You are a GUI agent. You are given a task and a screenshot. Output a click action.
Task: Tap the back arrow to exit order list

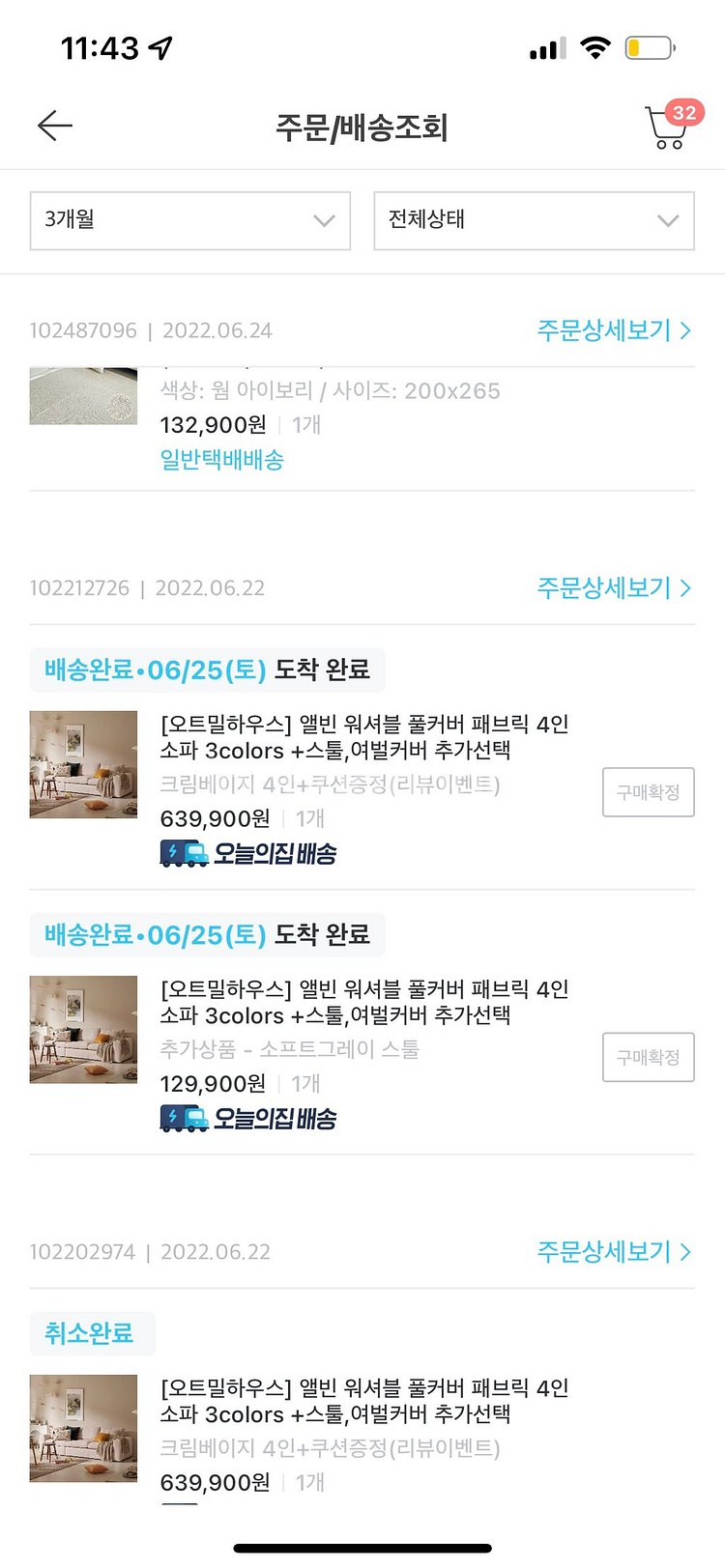pyautogui.click(x=54, y=126)
